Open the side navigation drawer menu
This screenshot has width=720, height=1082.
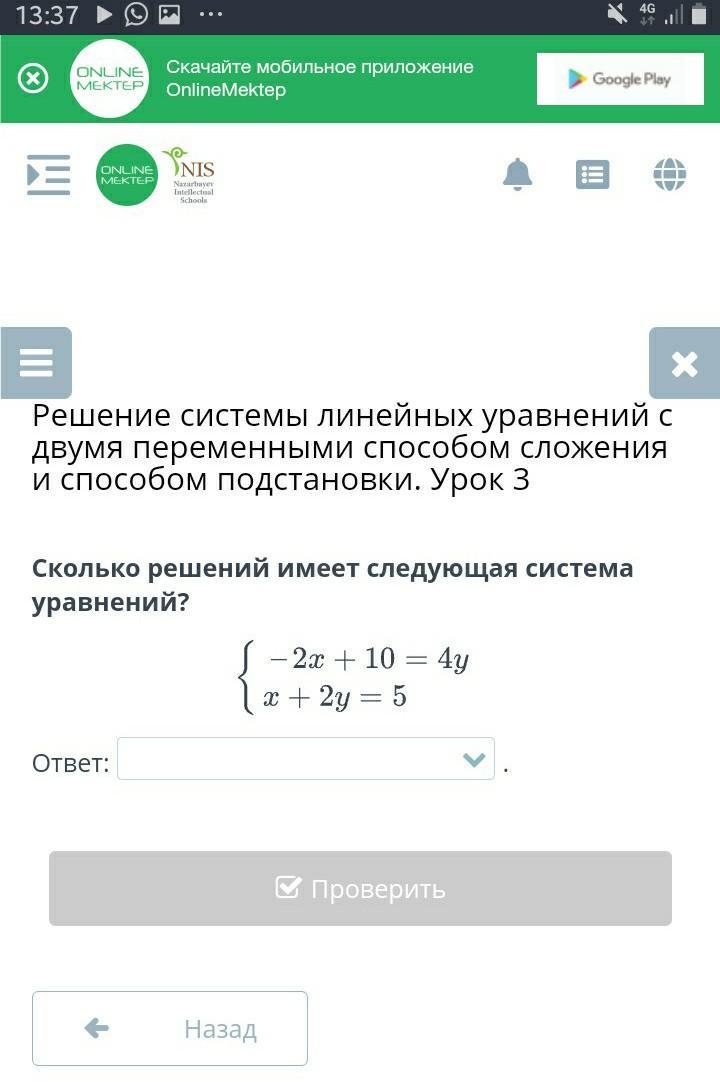pyautogui.click(x=48, y=175)
